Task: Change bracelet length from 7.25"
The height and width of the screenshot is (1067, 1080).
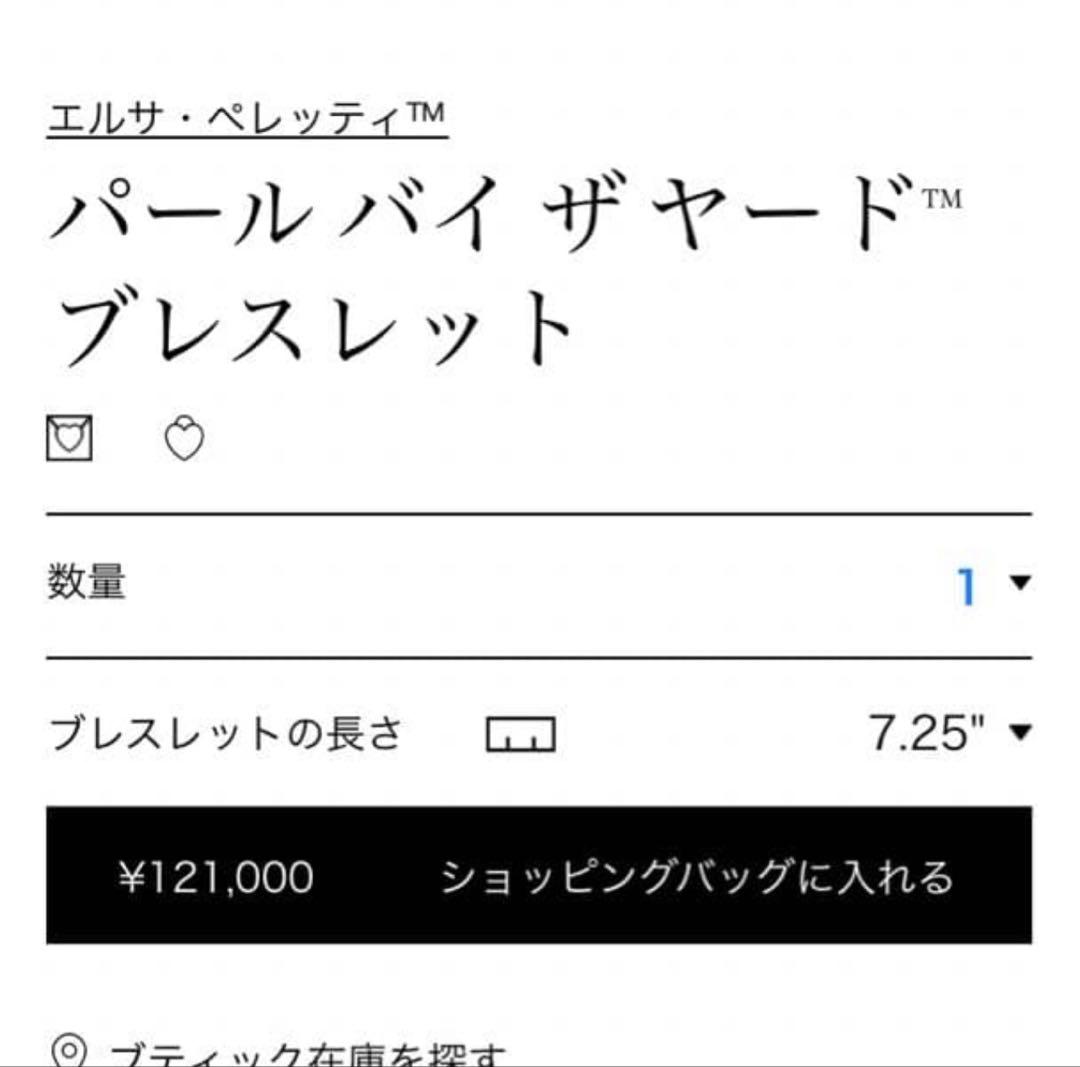Action: point(948,734)
